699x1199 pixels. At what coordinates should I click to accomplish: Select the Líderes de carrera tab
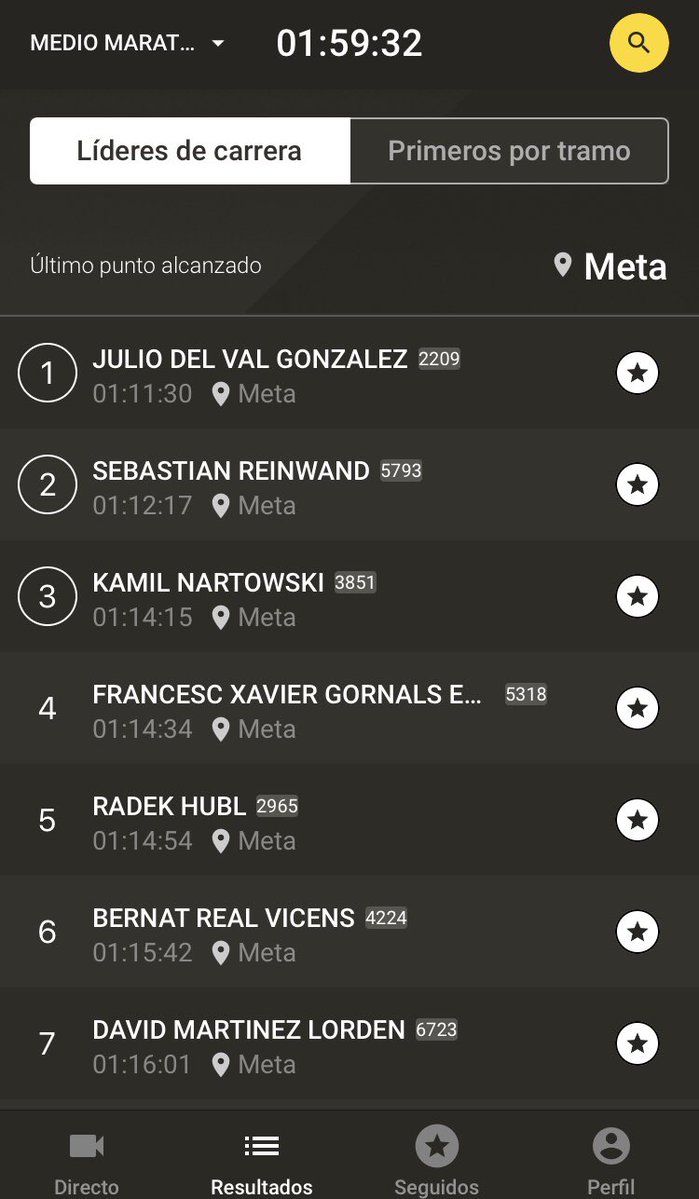[x=189, y=151]
